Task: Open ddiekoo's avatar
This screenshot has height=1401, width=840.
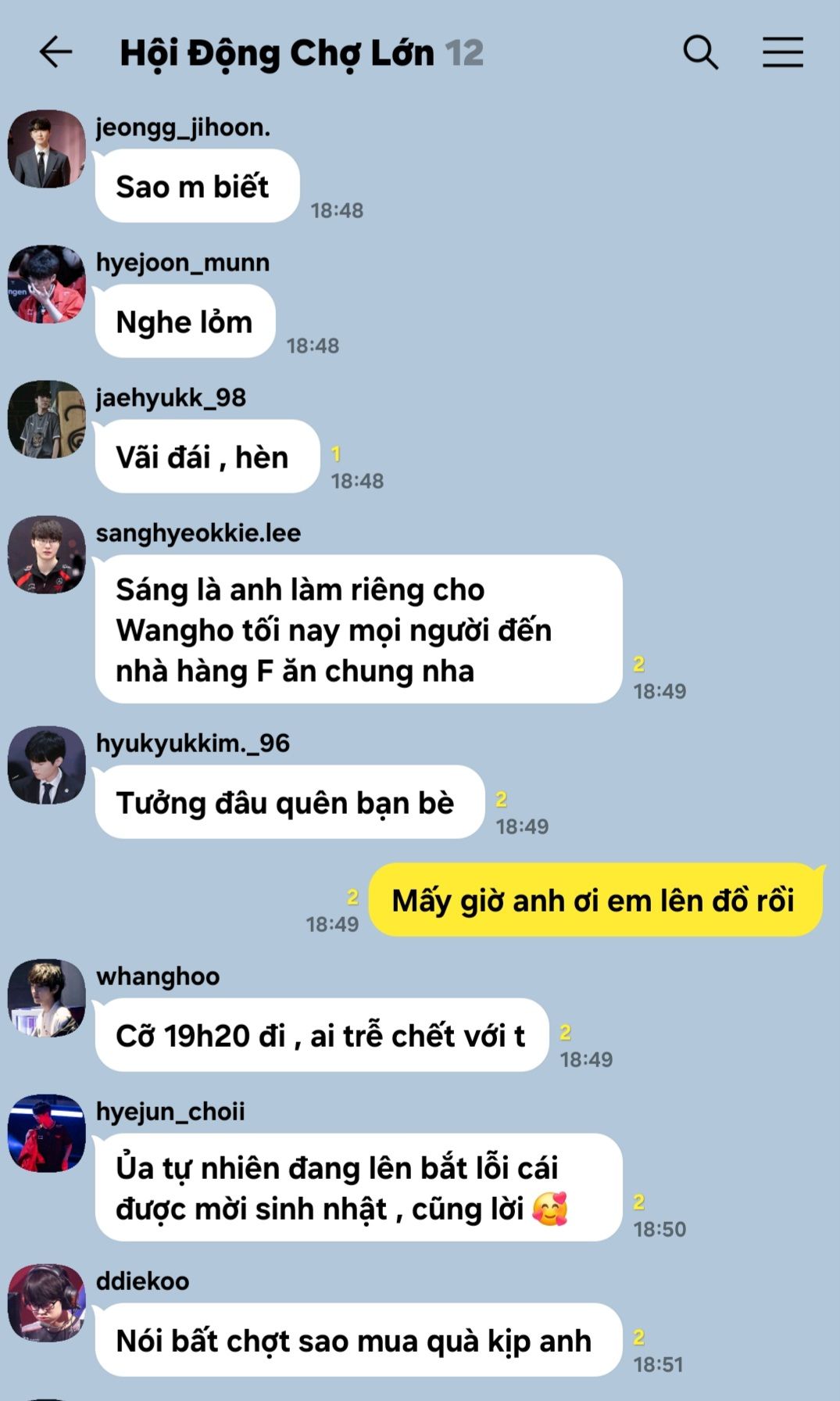Action: [47, 1302]
